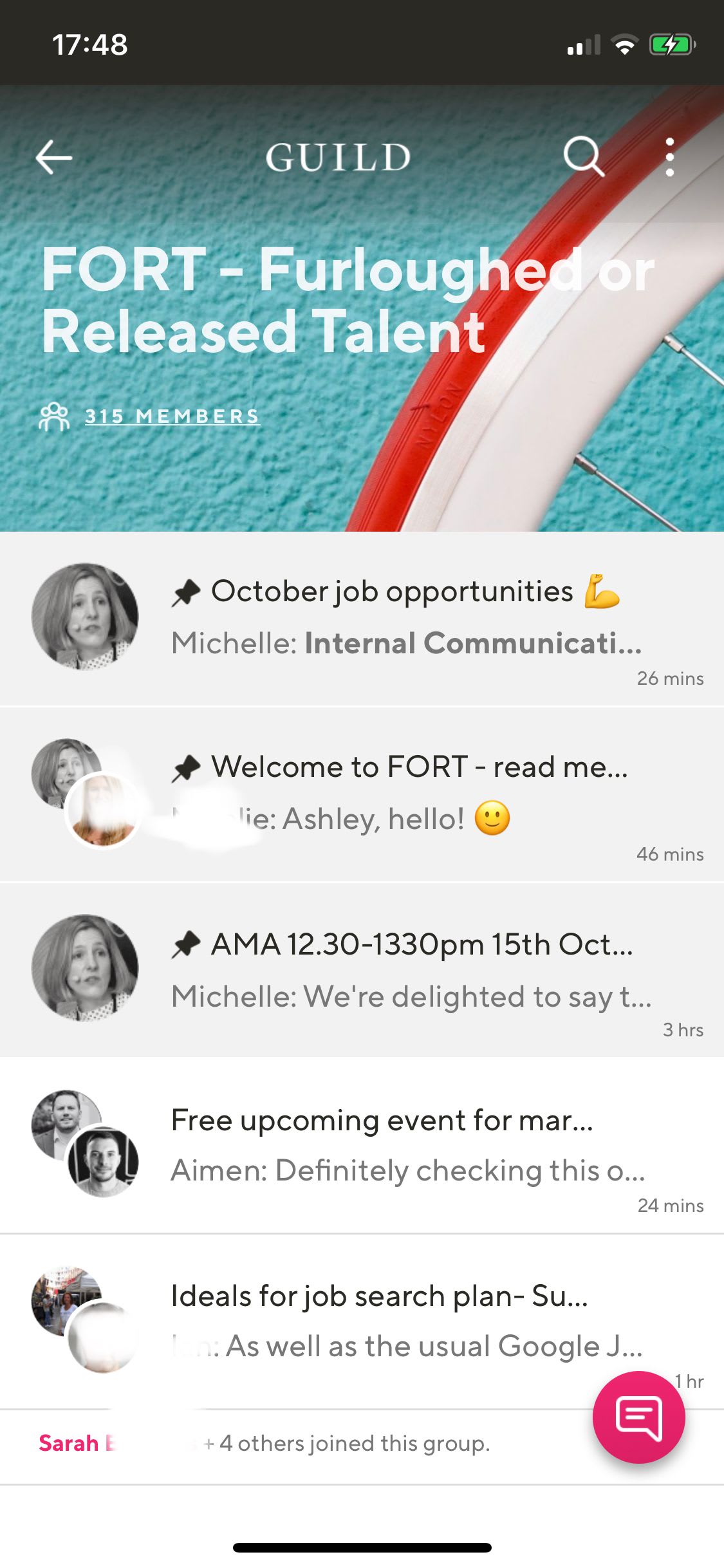Go back using the arrow icon

click(x=54, y=158)
